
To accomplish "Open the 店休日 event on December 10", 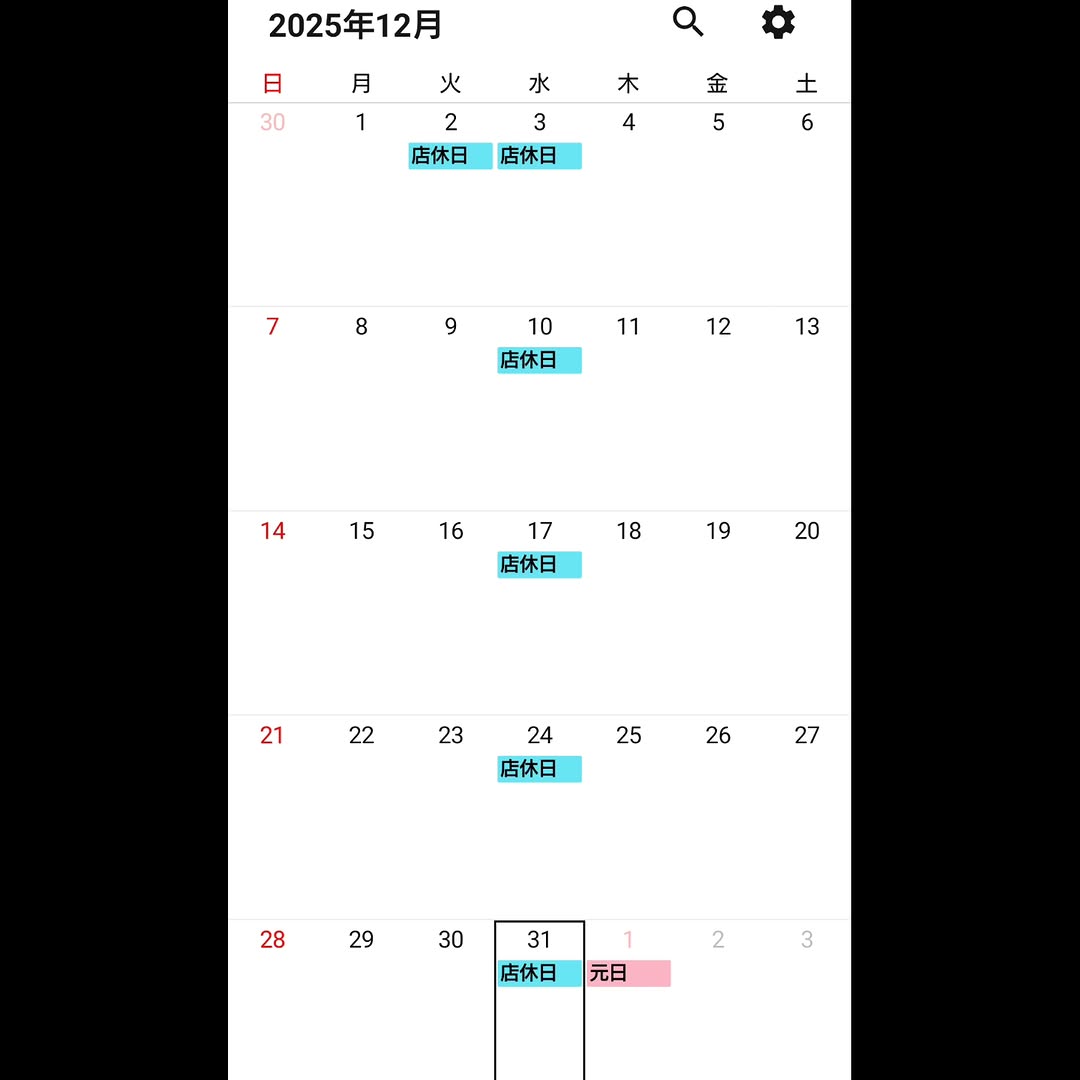I will [539, 360].
